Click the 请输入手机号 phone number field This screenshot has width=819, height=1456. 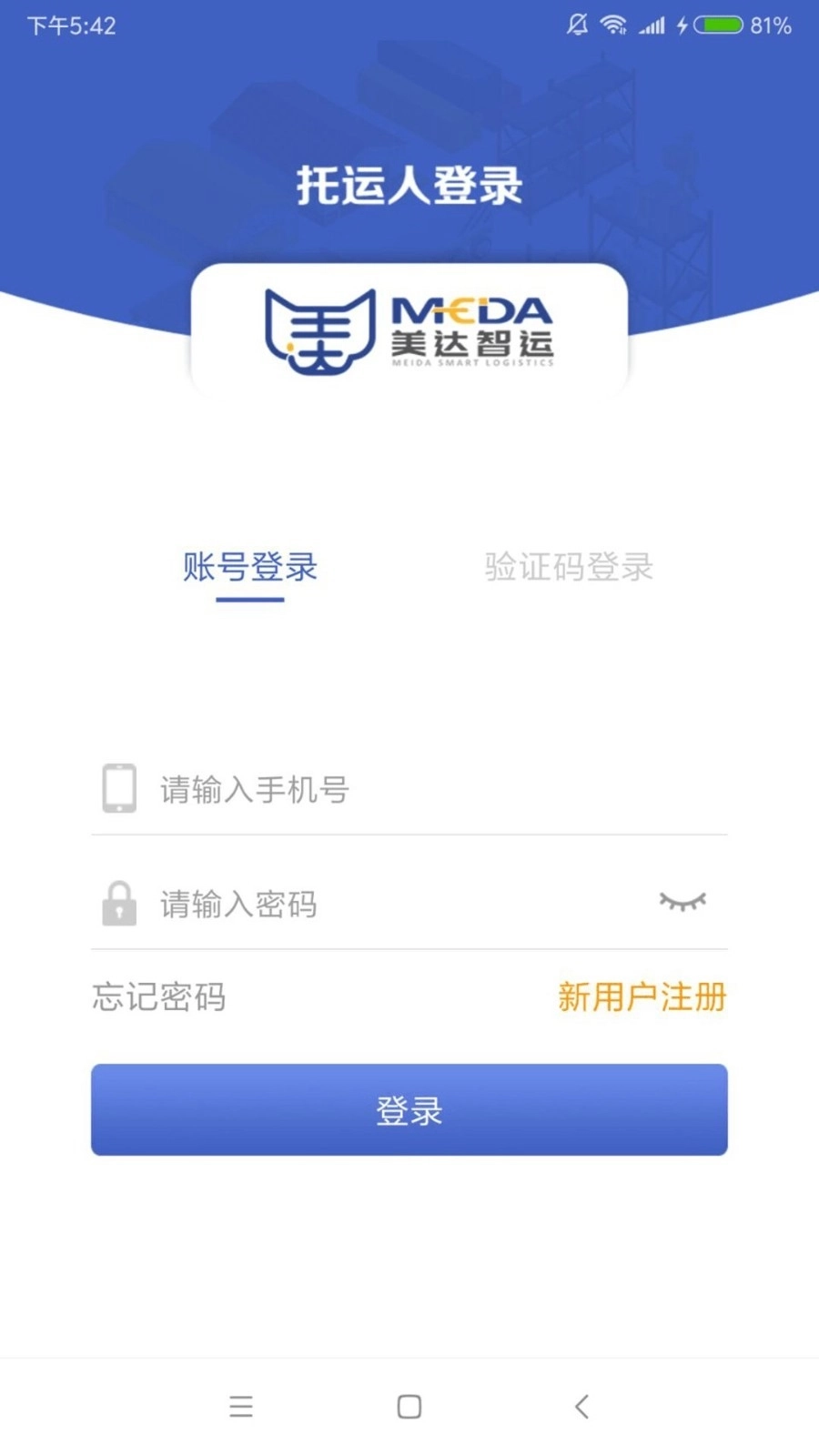[x=409, y=788]
